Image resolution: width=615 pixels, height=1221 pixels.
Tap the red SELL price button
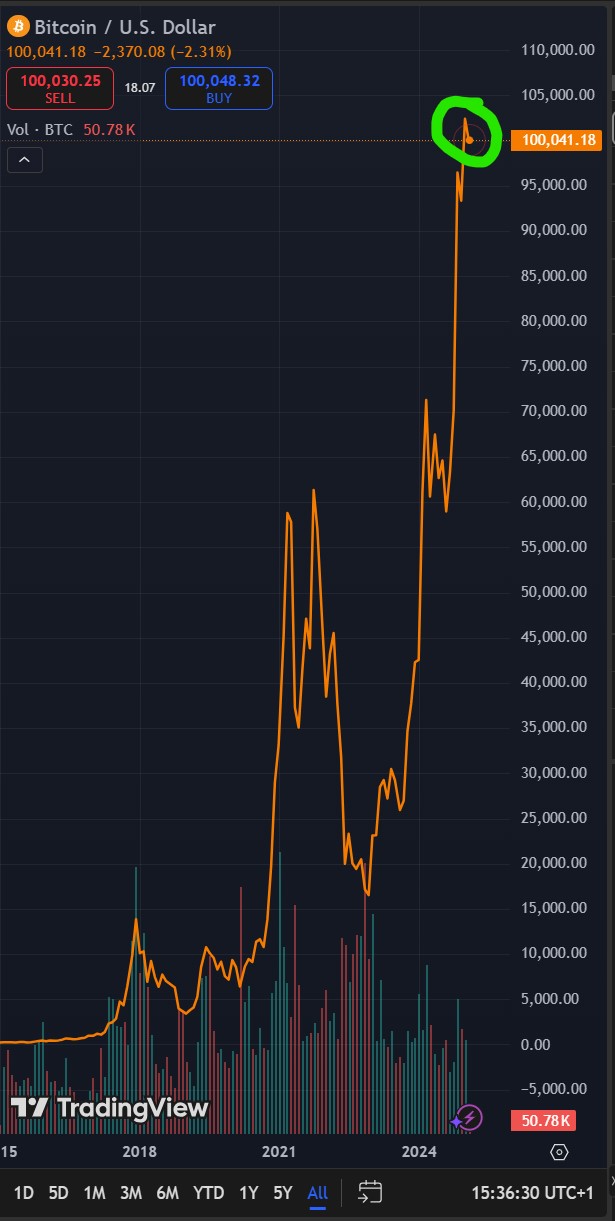coord(59,88)
